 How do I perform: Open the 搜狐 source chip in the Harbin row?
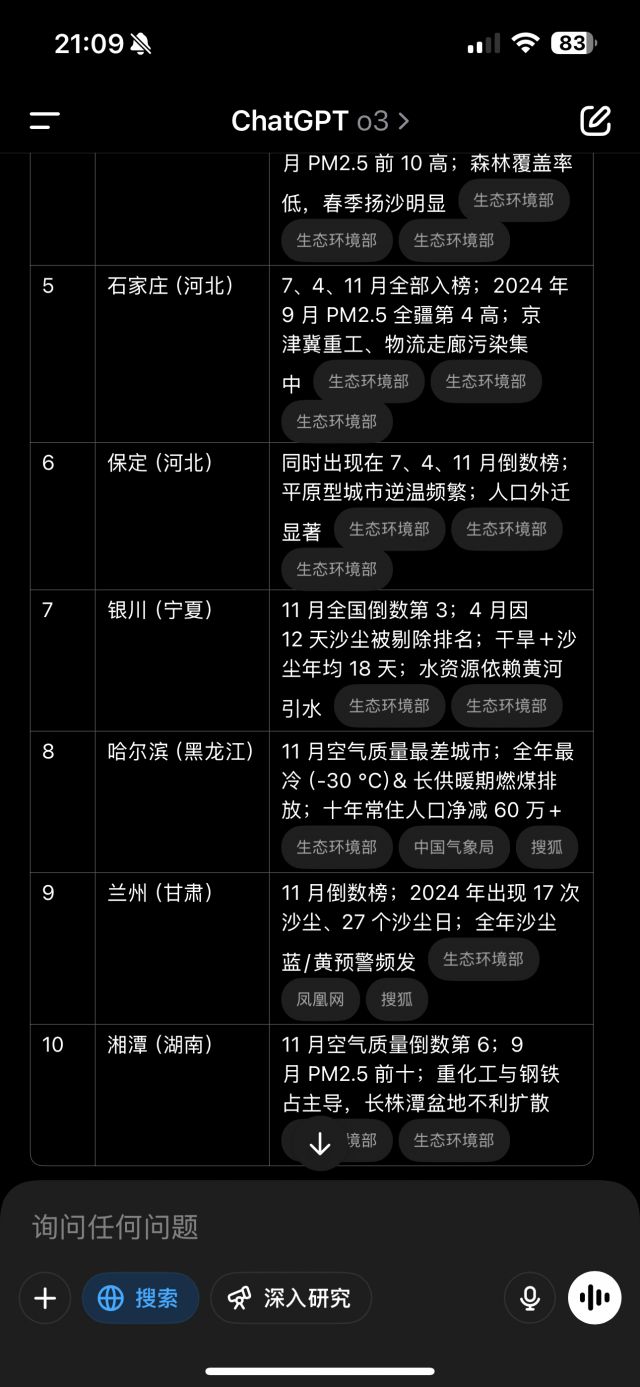tap(547, 847)
